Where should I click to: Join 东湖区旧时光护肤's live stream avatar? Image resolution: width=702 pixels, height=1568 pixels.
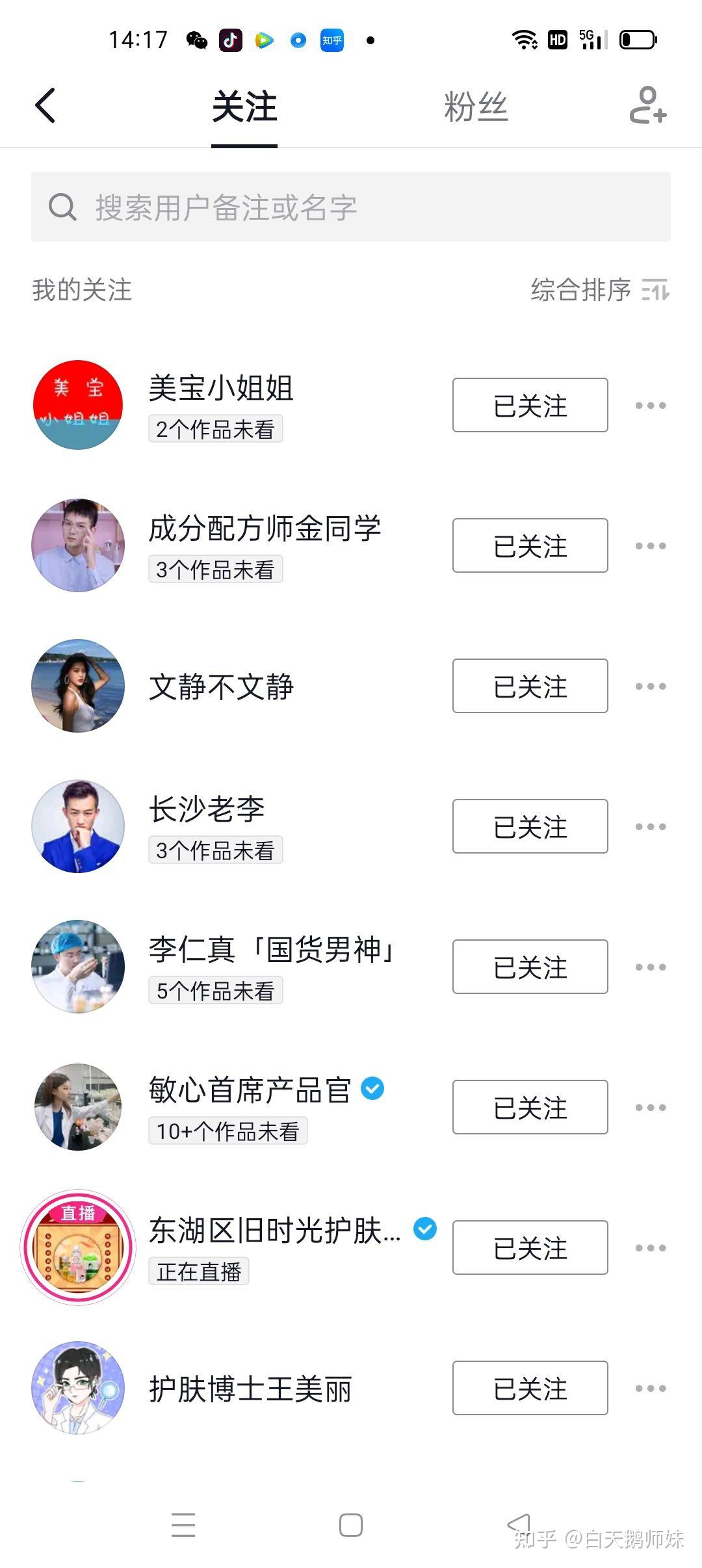coord(78,1248)
